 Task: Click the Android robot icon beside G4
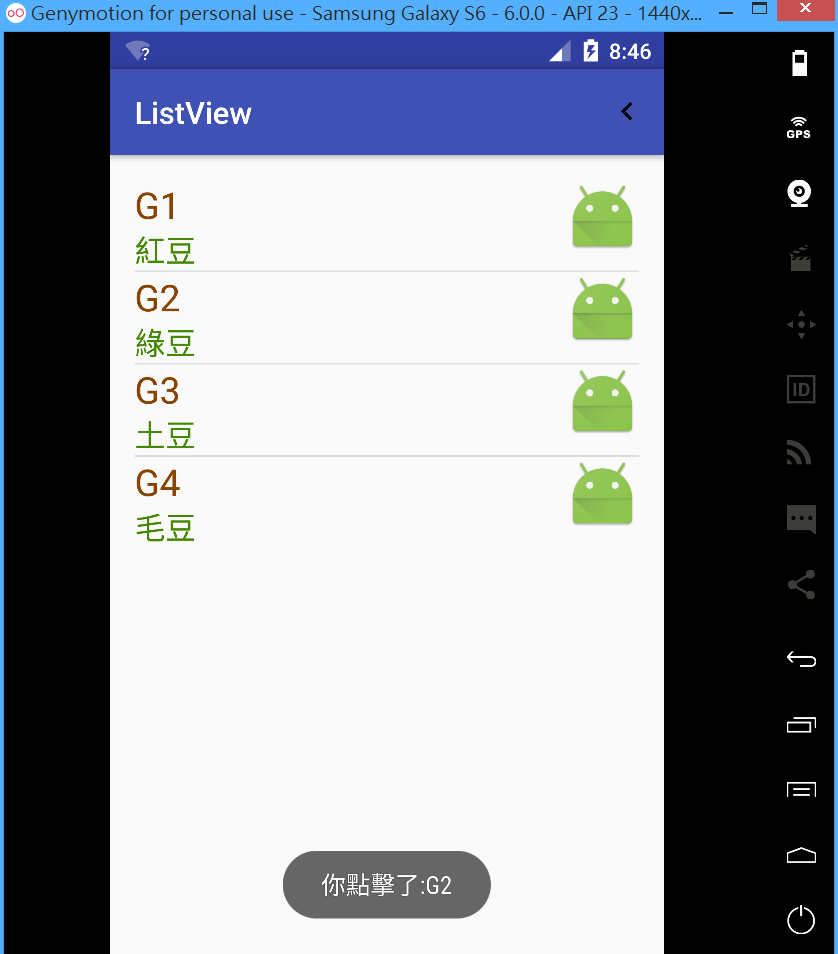coord(602,493)
